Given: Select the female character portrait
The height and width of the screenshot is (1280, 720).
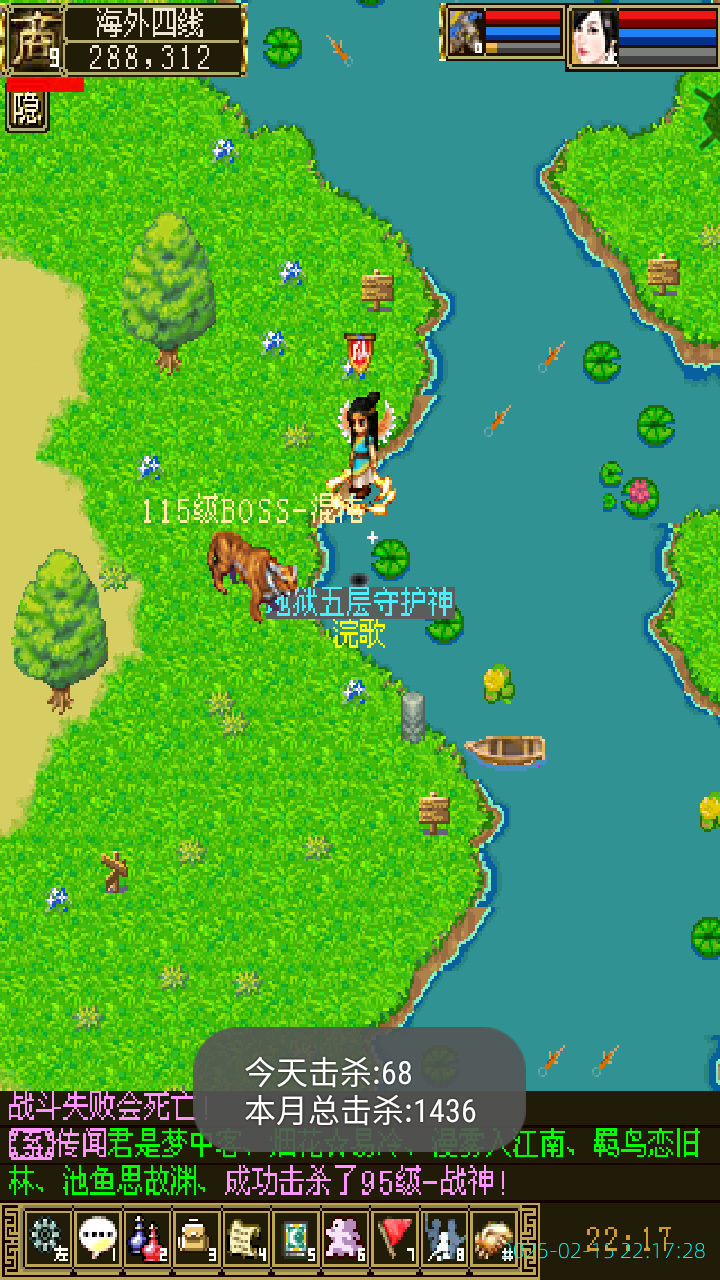Looking at the screenshot, I should point(594,36).
